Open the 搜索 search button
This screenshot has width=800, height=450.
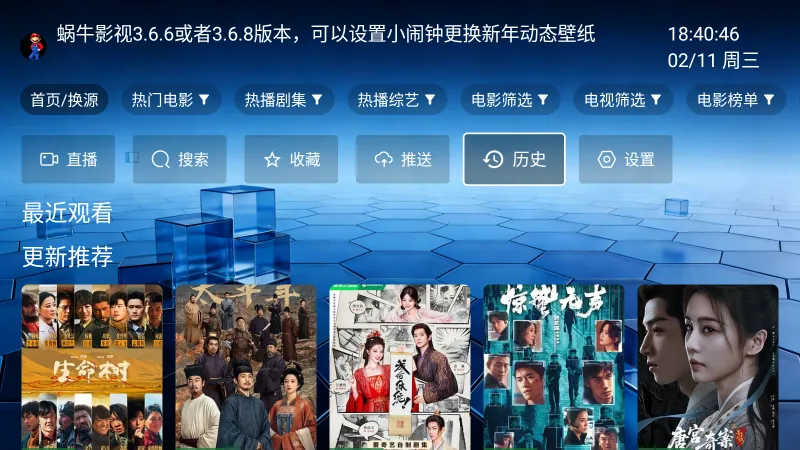point(180,159)
